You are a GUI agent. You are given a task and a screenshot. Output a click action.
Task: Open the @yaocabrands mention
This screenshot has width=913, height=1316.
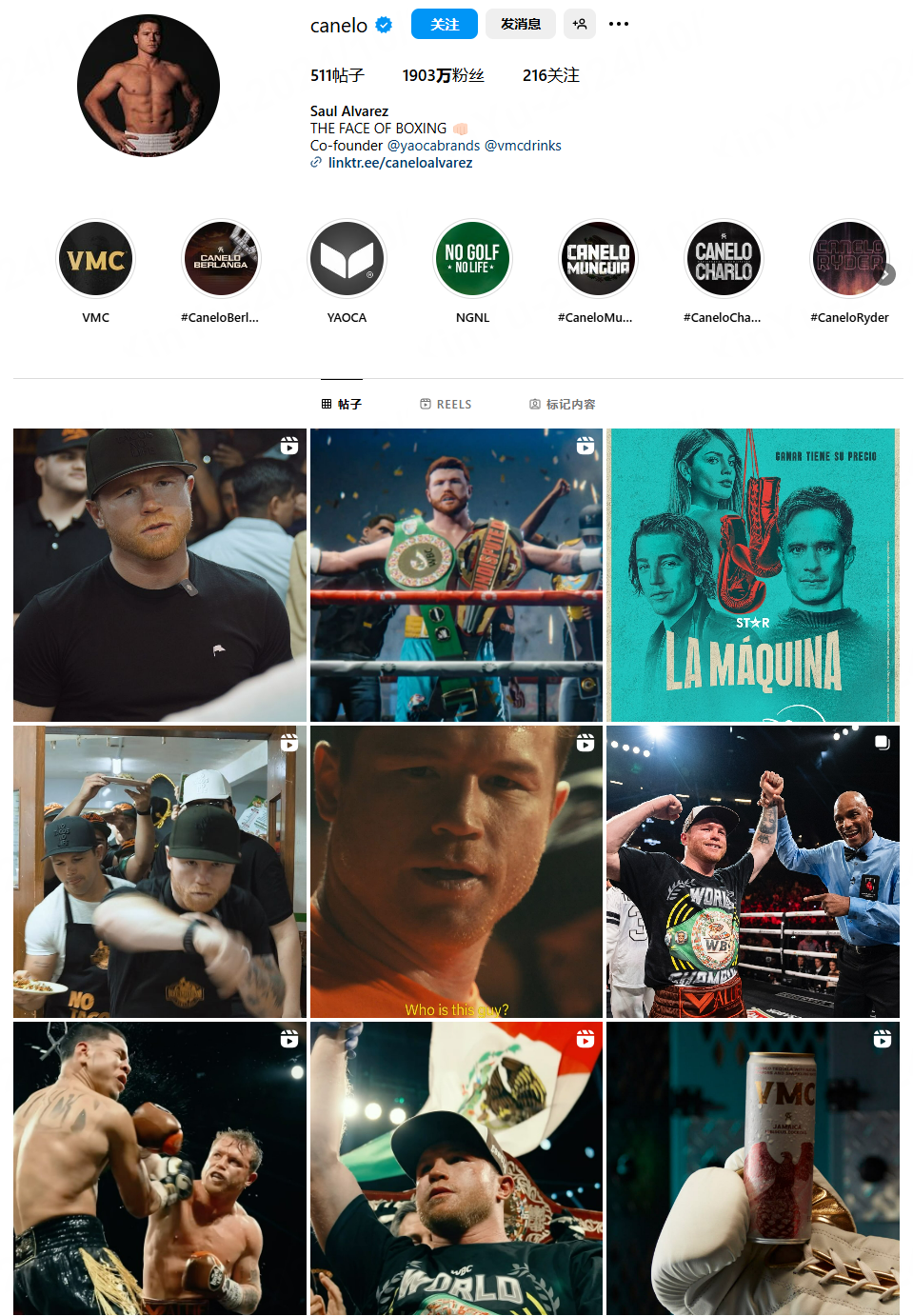433,146
